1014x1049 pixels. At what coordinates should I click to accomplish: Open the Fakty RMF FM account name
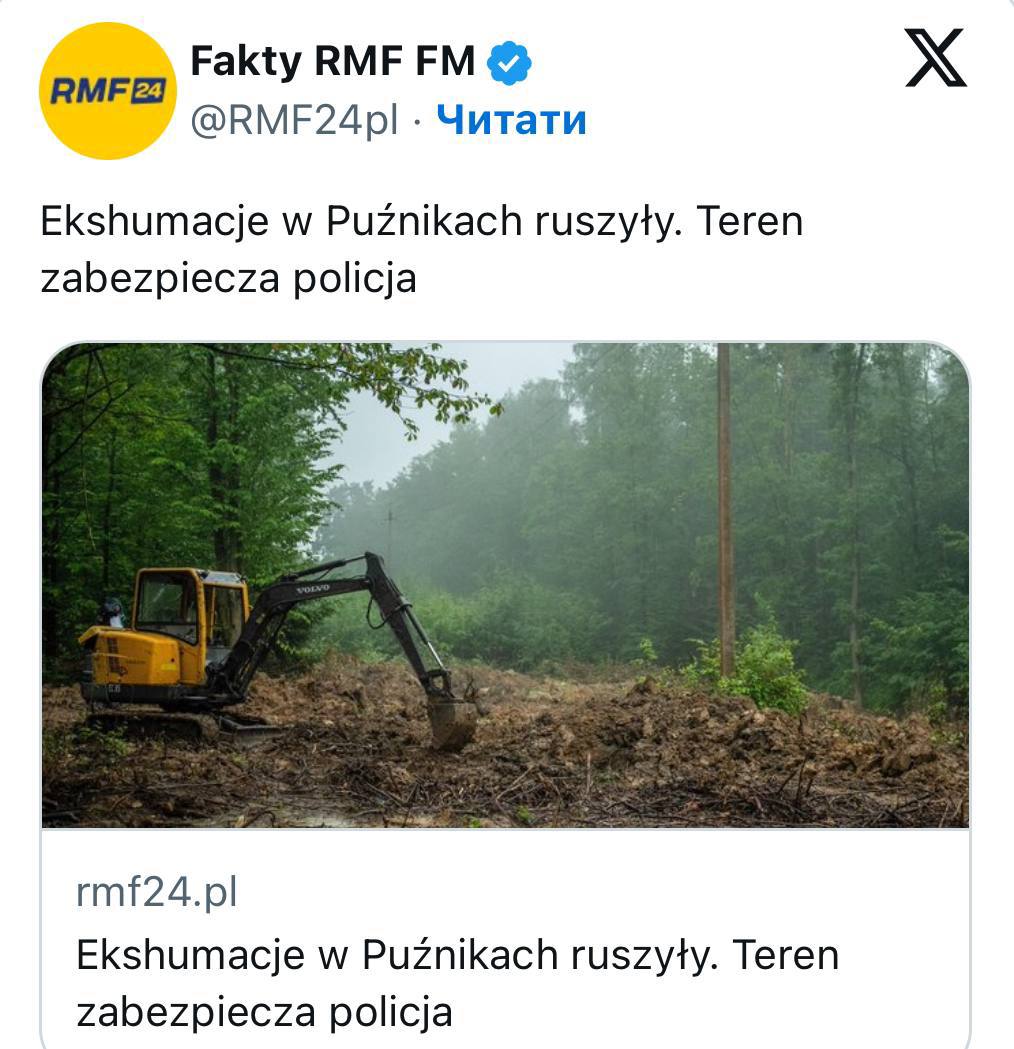332,62
